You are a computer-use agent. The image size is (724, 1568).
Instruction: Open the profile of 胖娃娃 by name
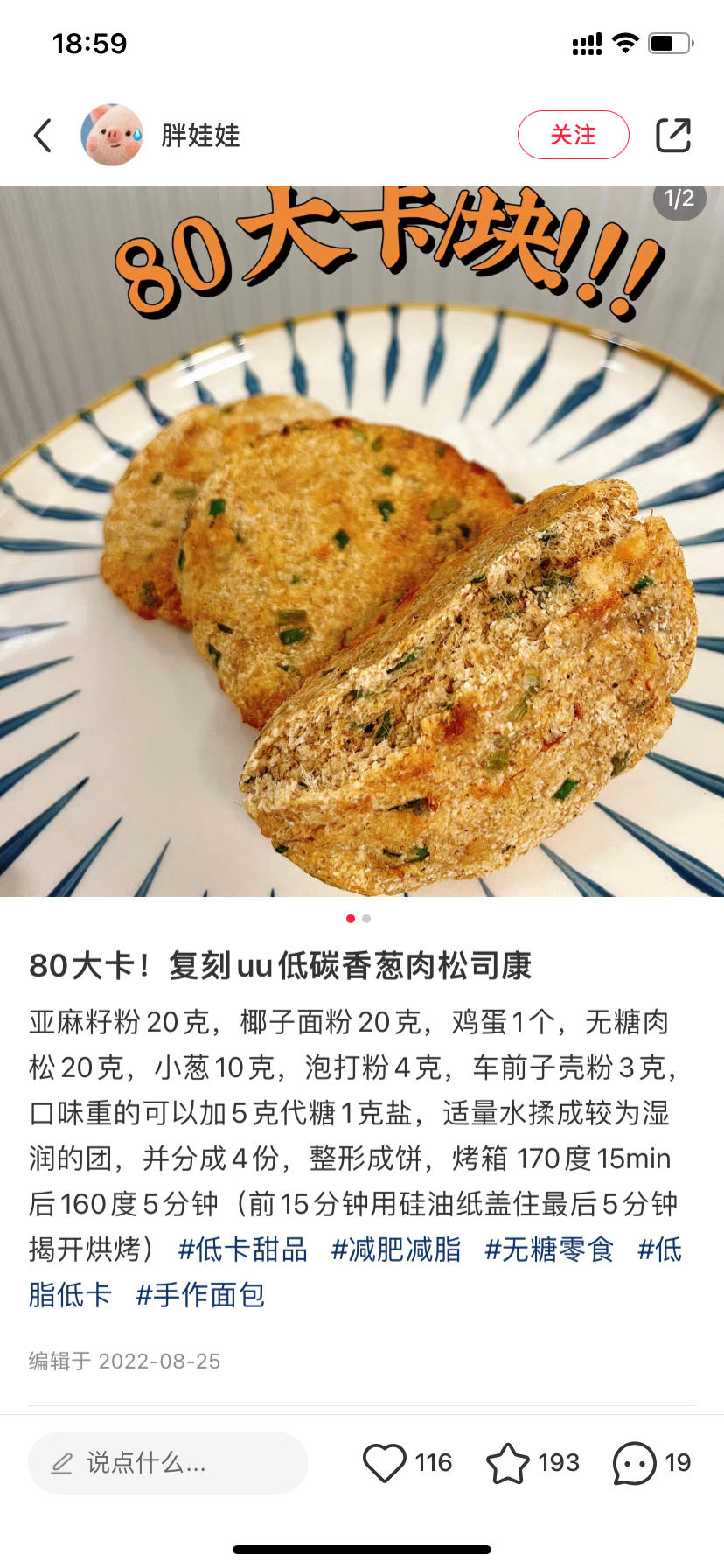200,136
